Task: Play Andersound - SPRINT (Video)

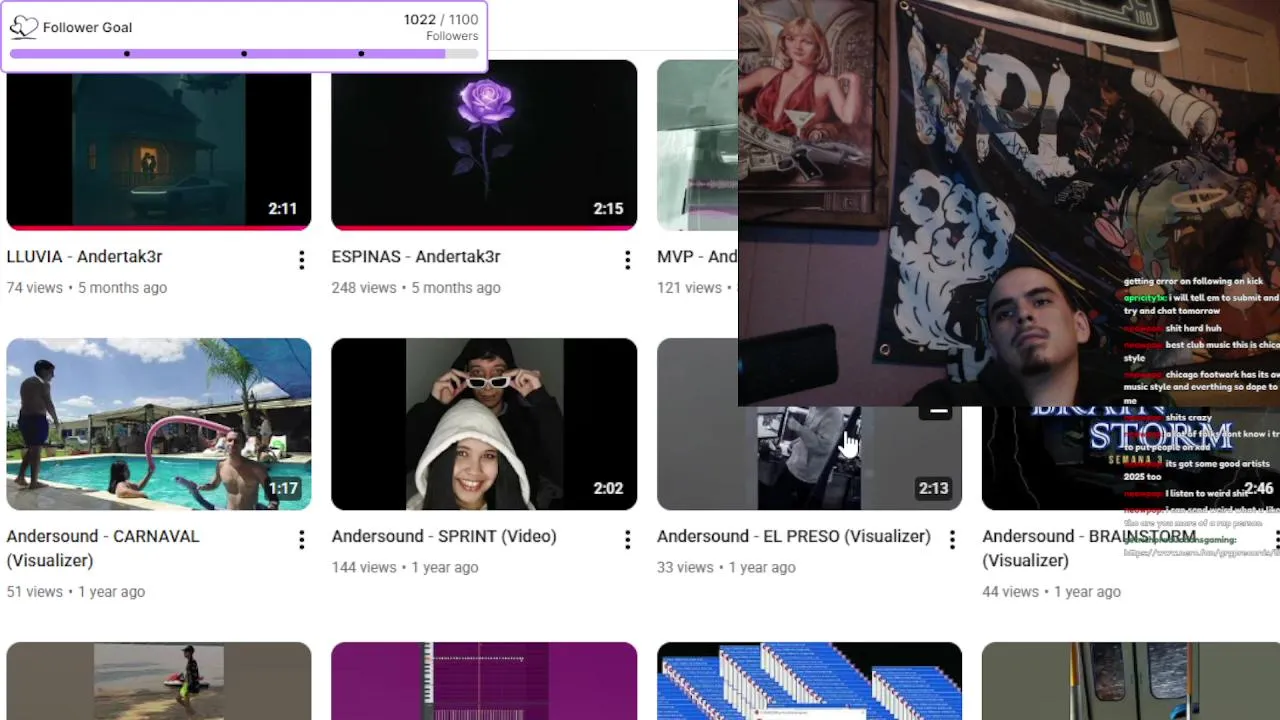Action: [x=484, y=424]
